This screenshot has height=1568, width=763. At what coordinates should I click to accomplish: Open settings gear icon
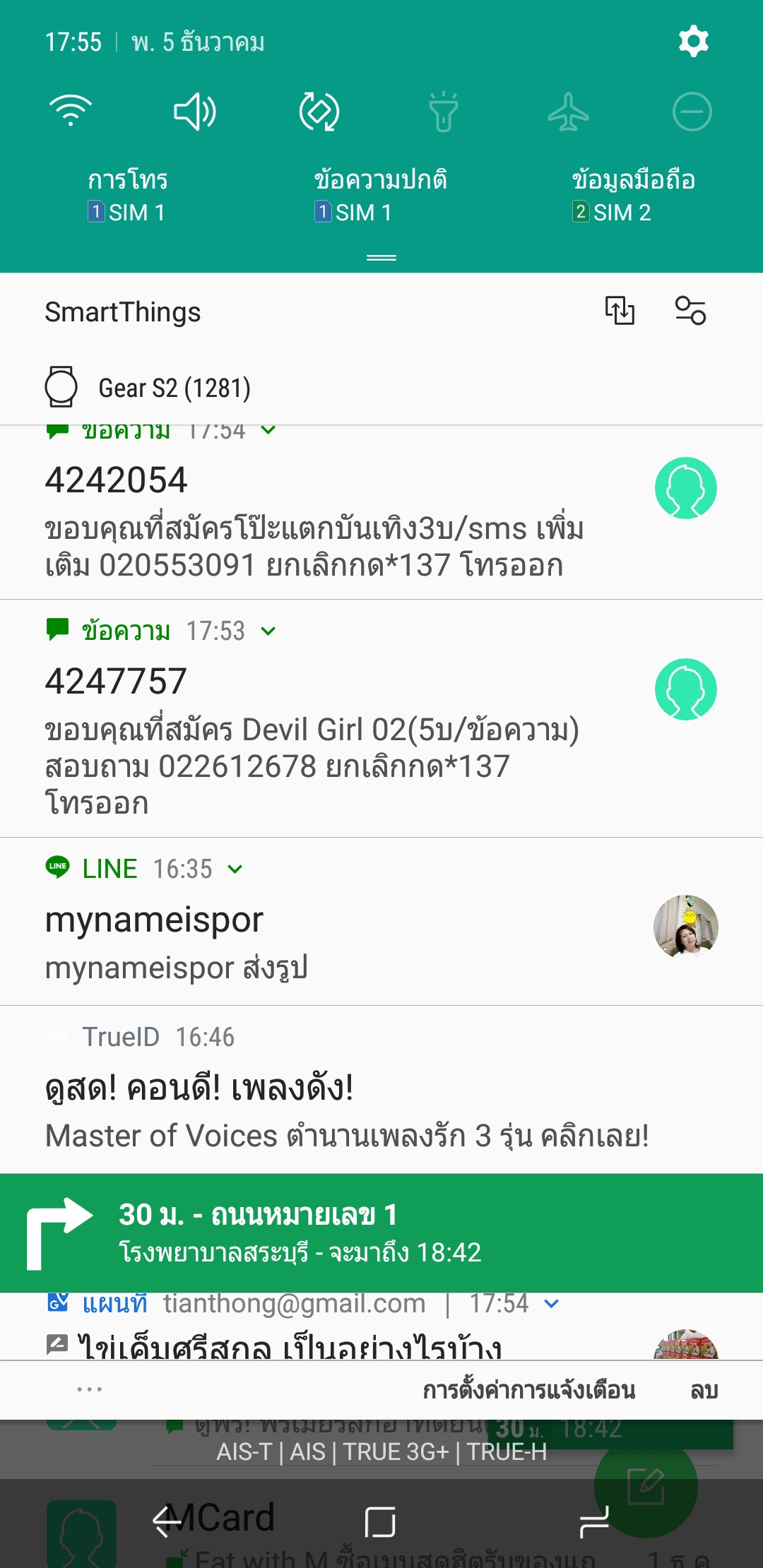pyautogui.click(x=693, y=42)
